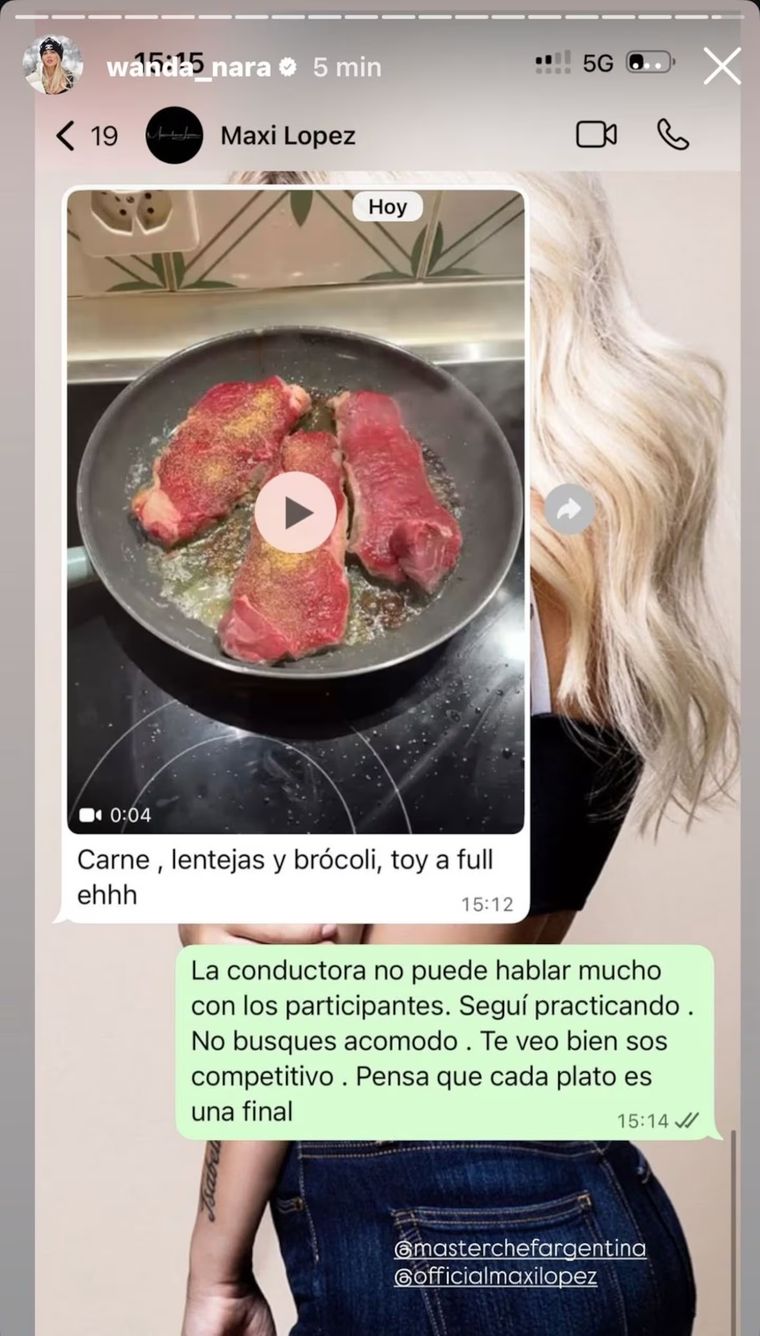
Task: Tap the unread count badge showing 19
Action: point(103,135)
